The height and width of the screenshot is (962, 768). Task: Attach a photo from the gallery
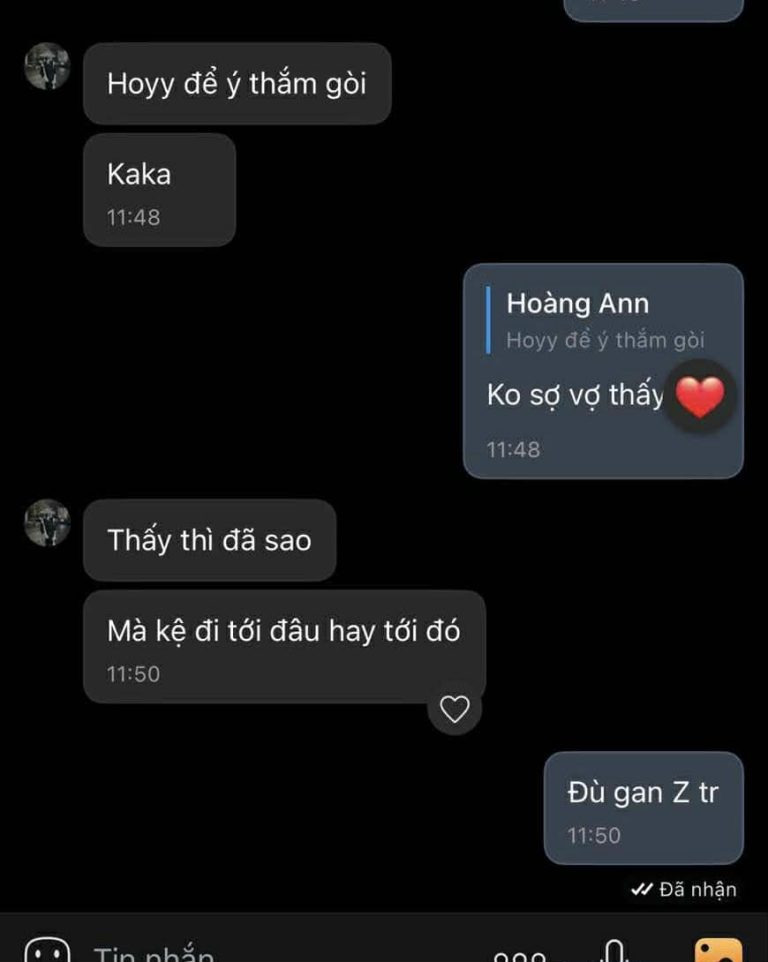pos(718,951)
